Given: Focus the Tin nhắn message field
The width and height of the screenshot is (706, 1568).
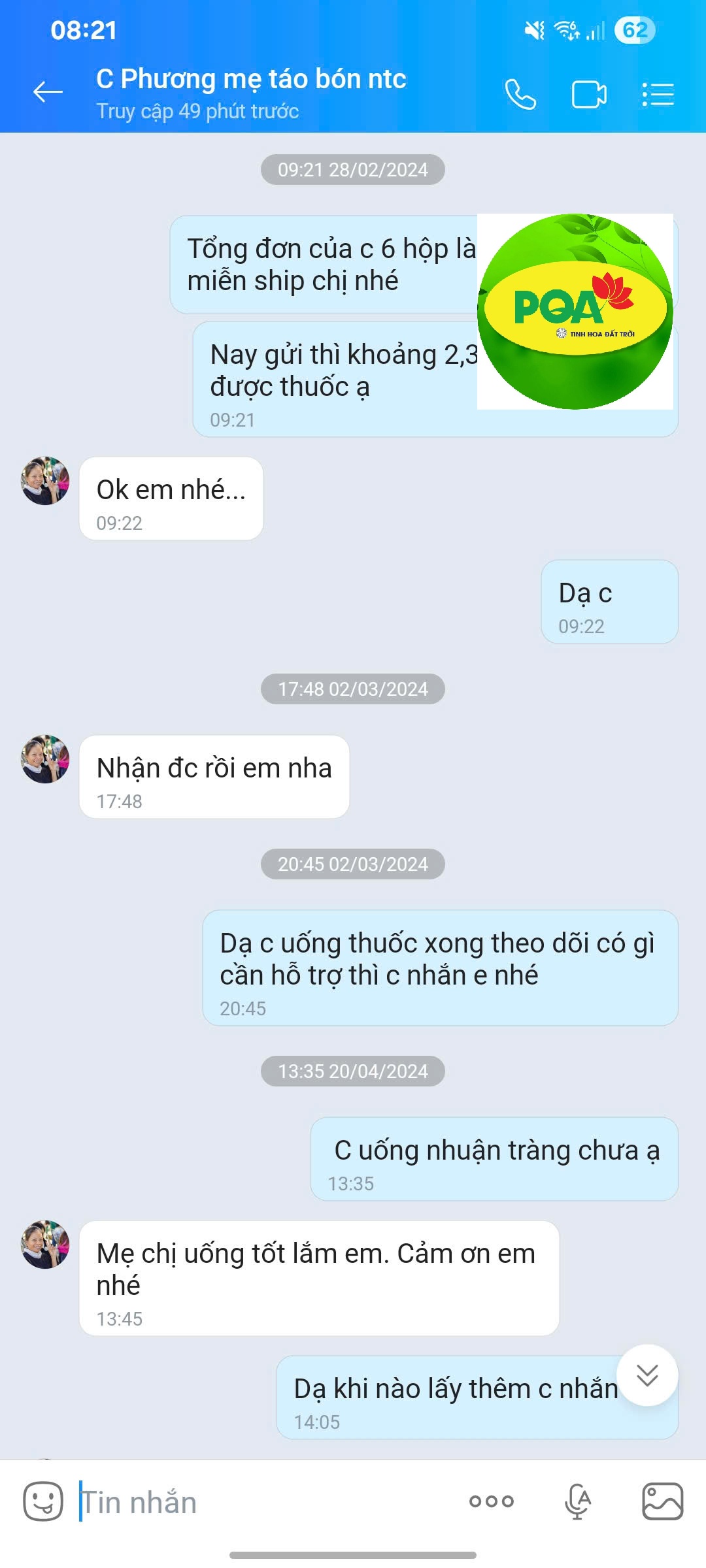Looking at the screenshot, I should pos(261,1502).
